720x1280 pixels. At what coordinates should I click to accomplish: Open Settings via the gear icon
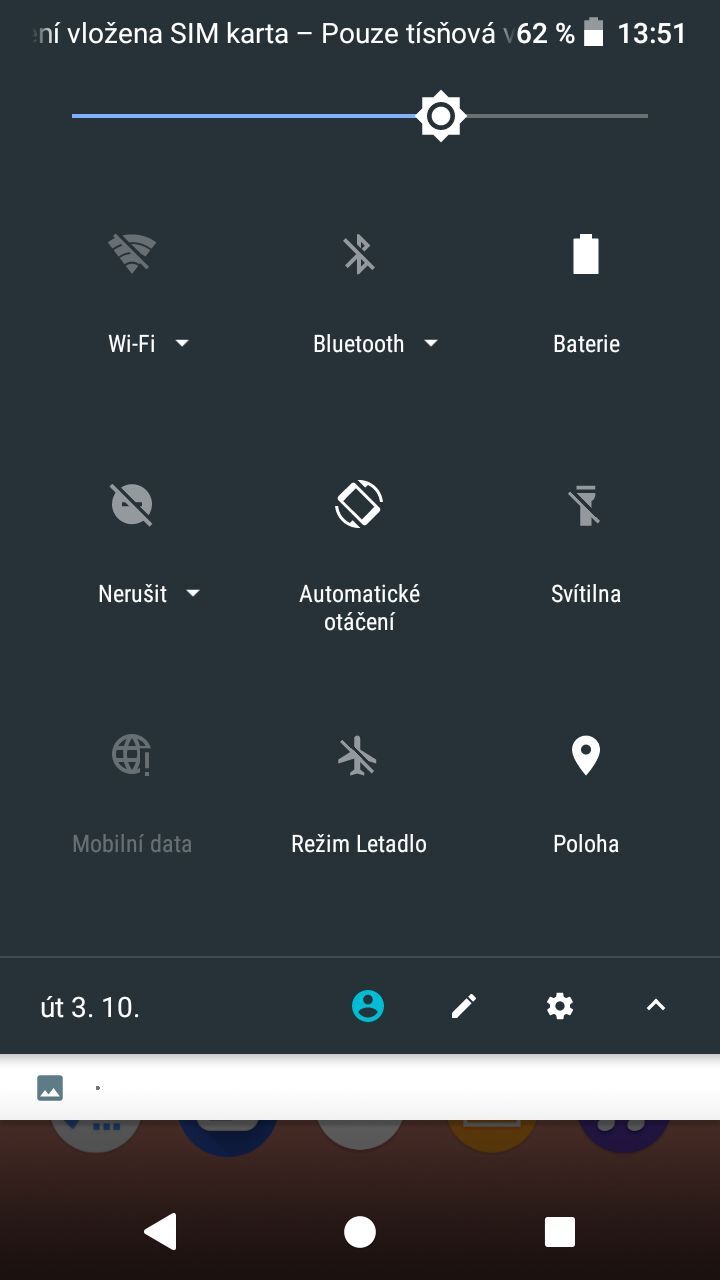coord(559,1006)
